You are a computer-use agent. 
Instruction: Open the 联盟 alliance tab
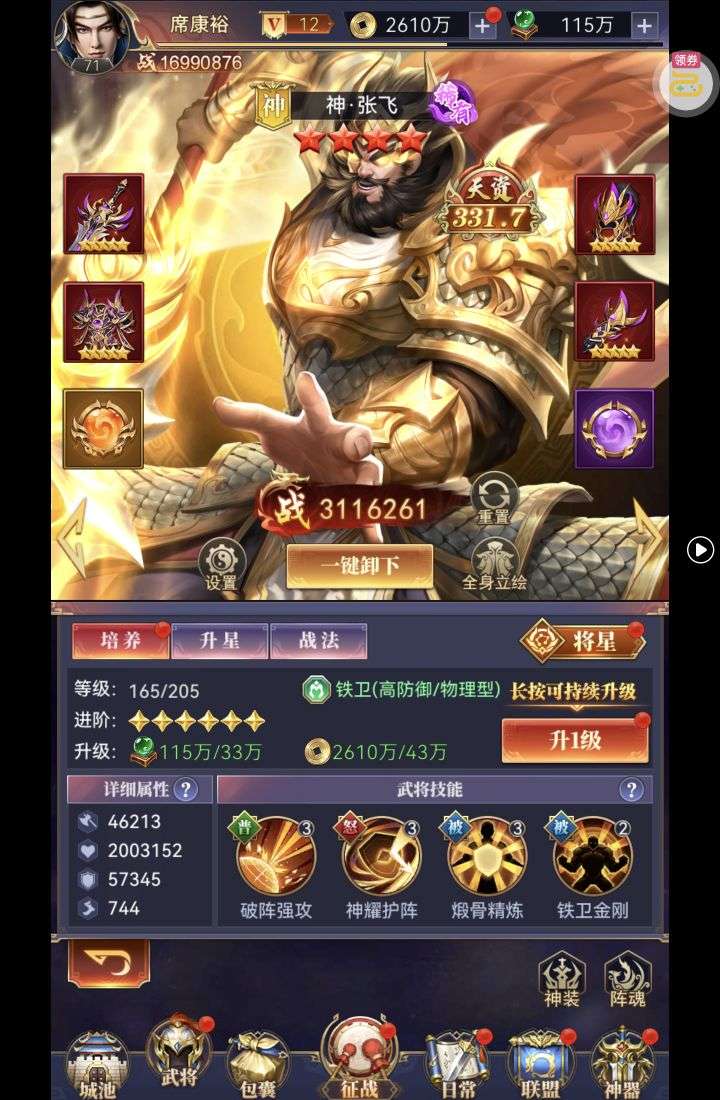pyautogui.click(x=541, y=1063)
